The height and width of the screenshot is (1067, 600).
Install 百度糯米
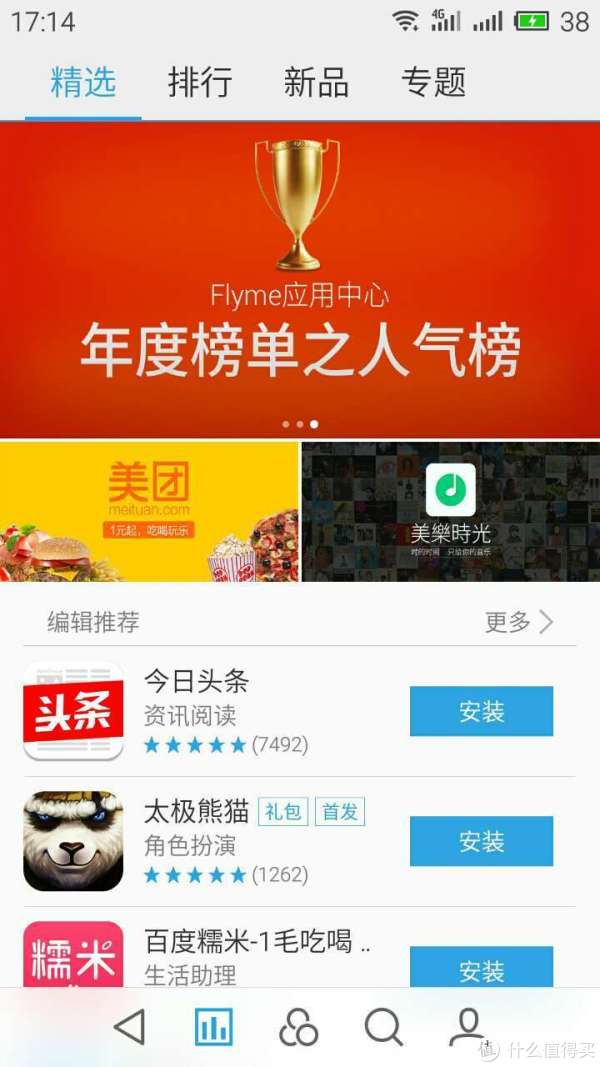481,967
